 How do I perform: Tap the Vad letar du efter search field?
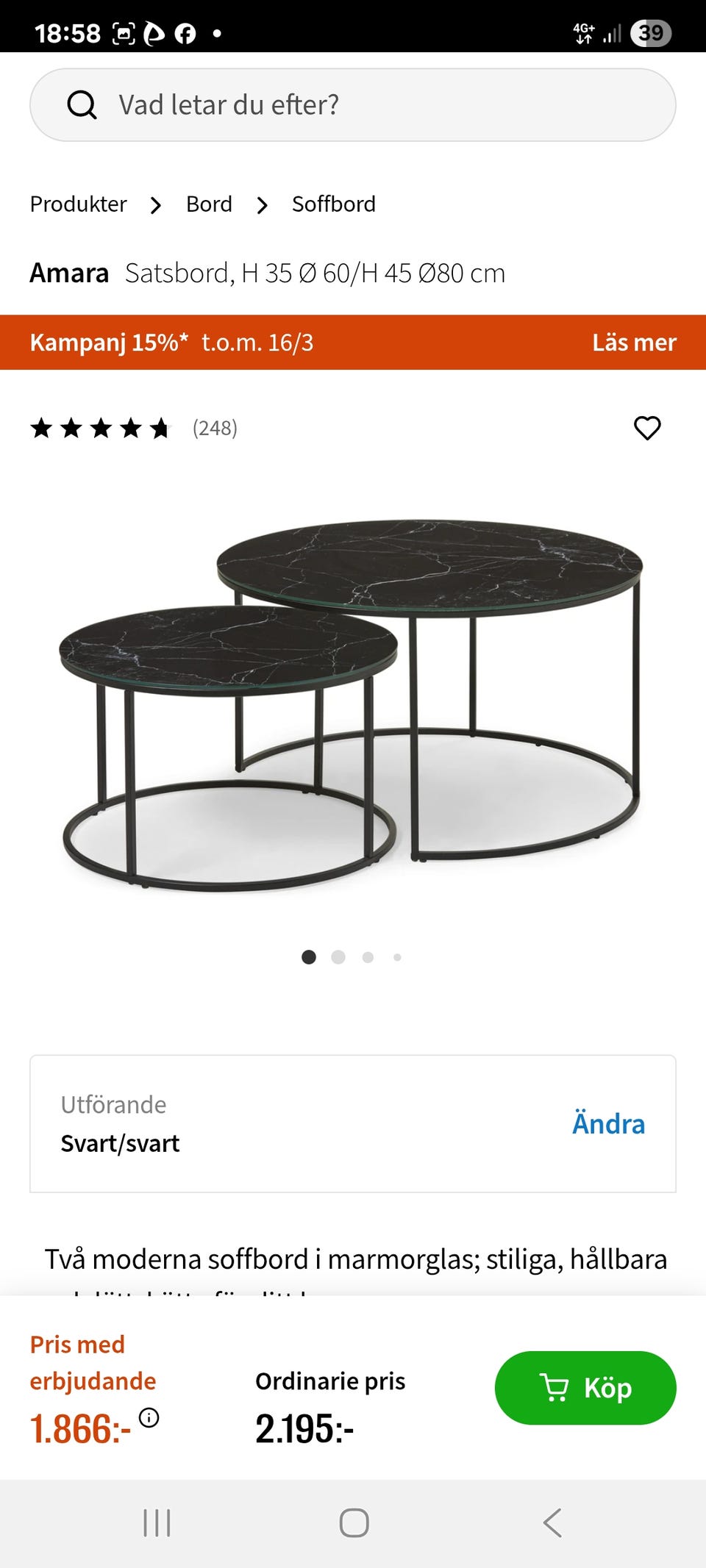pos(353,104)
